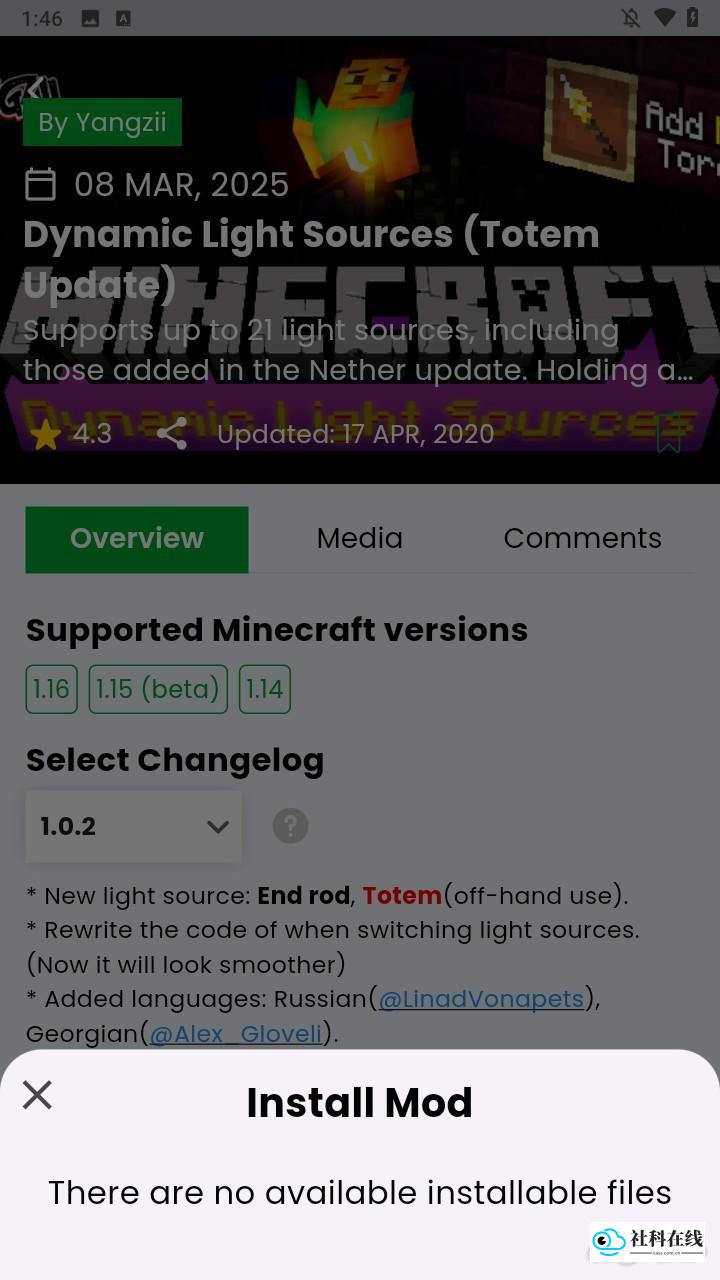
Task: Bookmark the Dynamic Light Sources mod
Action: (x=668, y=434)
